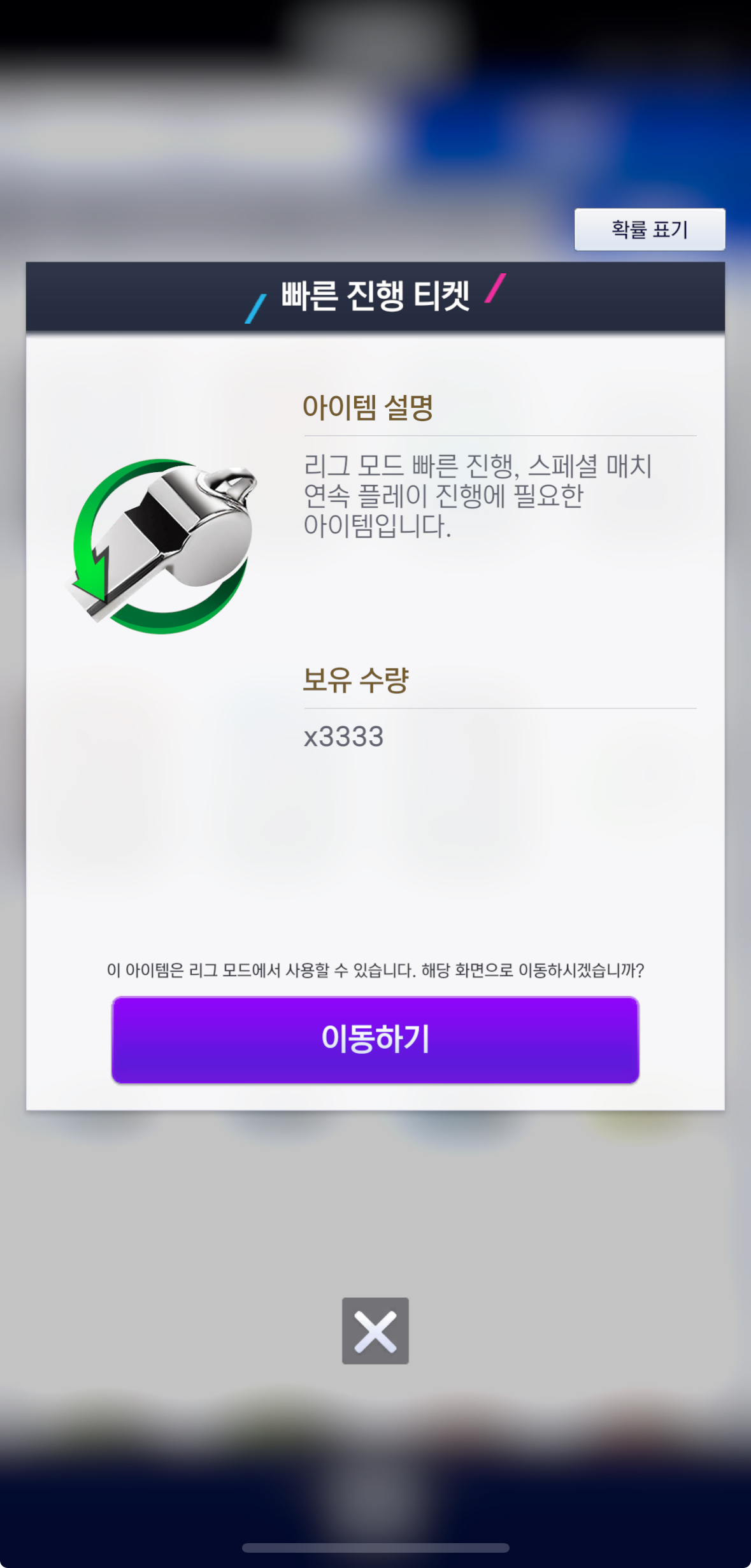Close the 빠른 진행 티켓 dialog
This screenshot has width=751, height=1568.
pyautogui.click(x=375, y=1331)
